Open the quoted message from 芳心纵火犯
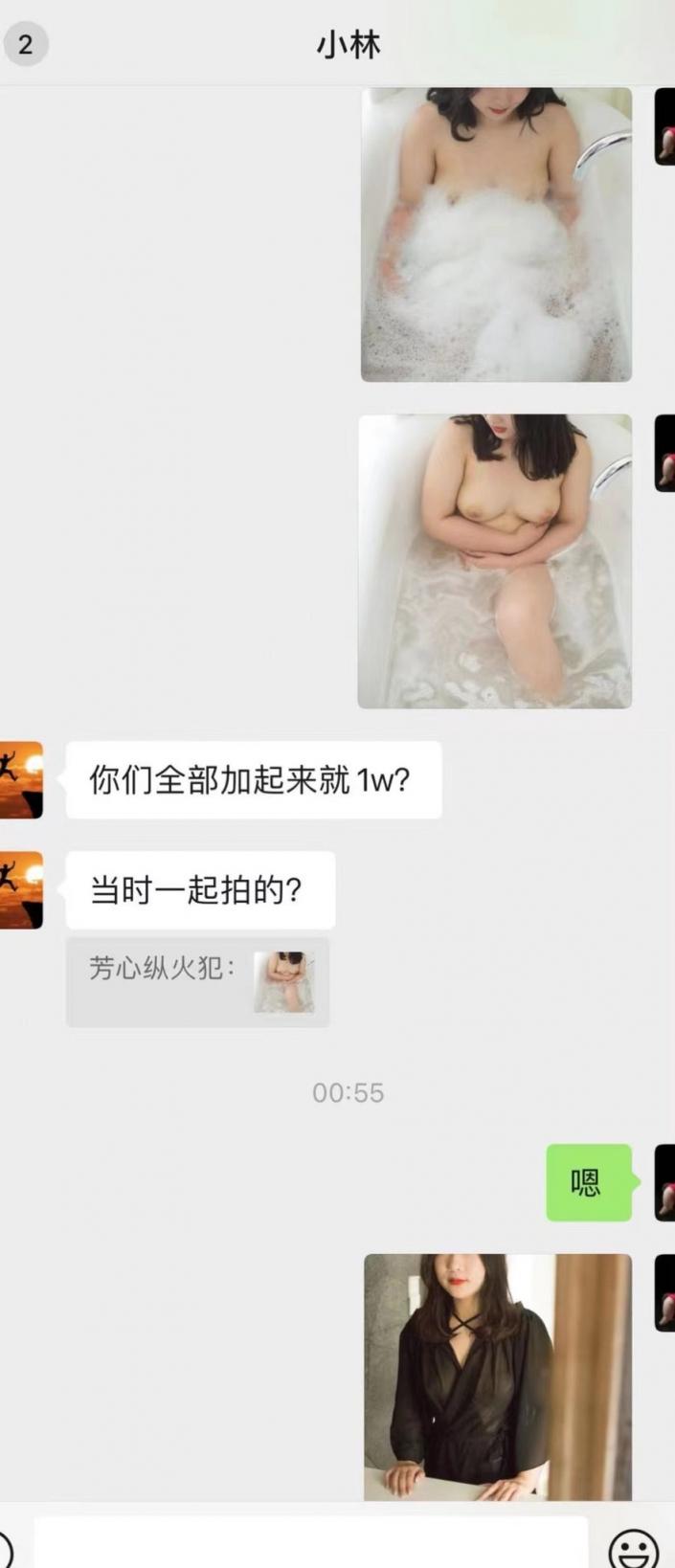Image resolution: width=675 pixels, height=1568 pixels. tap(197, 982)
